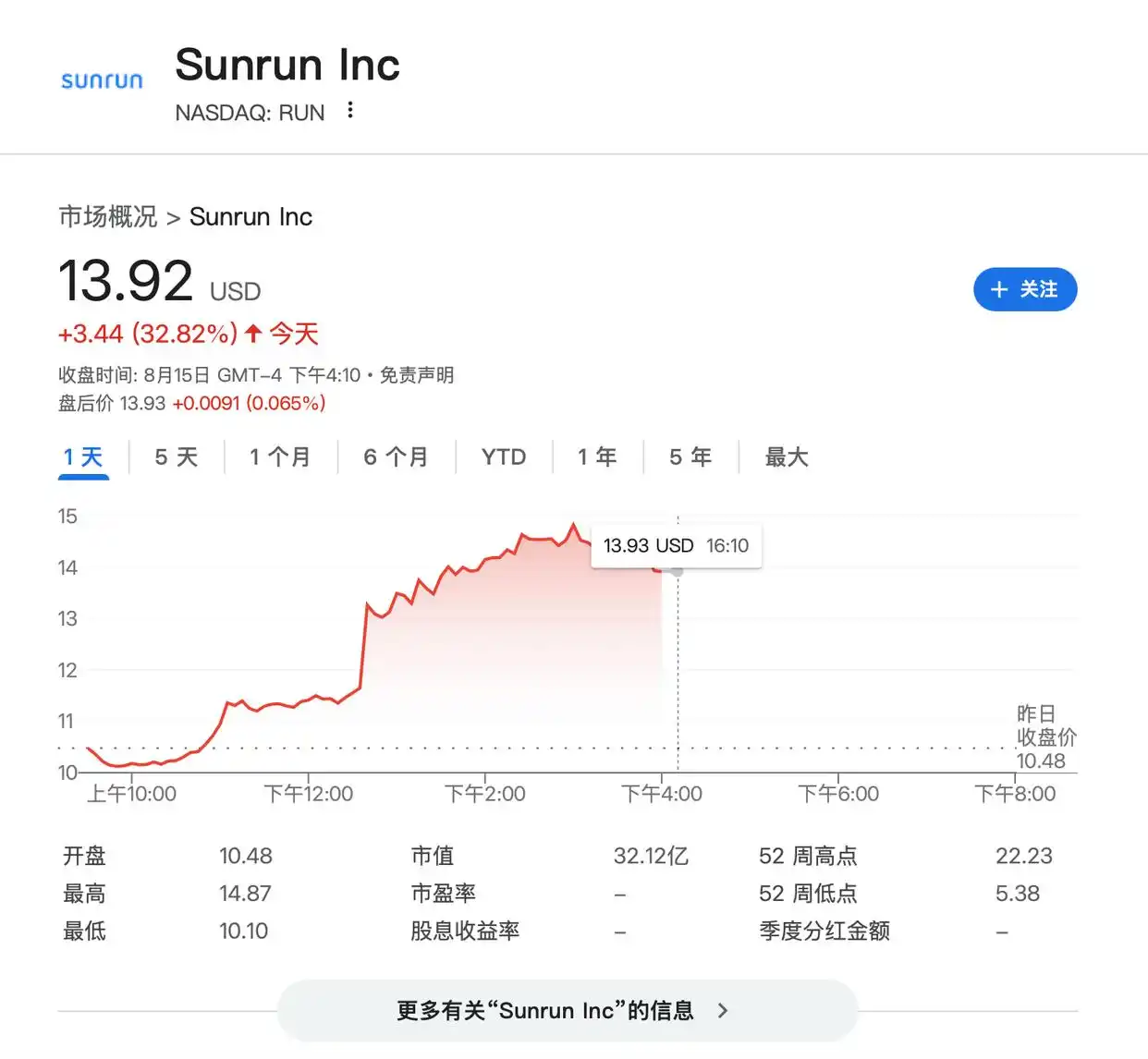This screenshot has width=1148, height=1059.
Task: View the 1 年 chart
Action: 597,456
